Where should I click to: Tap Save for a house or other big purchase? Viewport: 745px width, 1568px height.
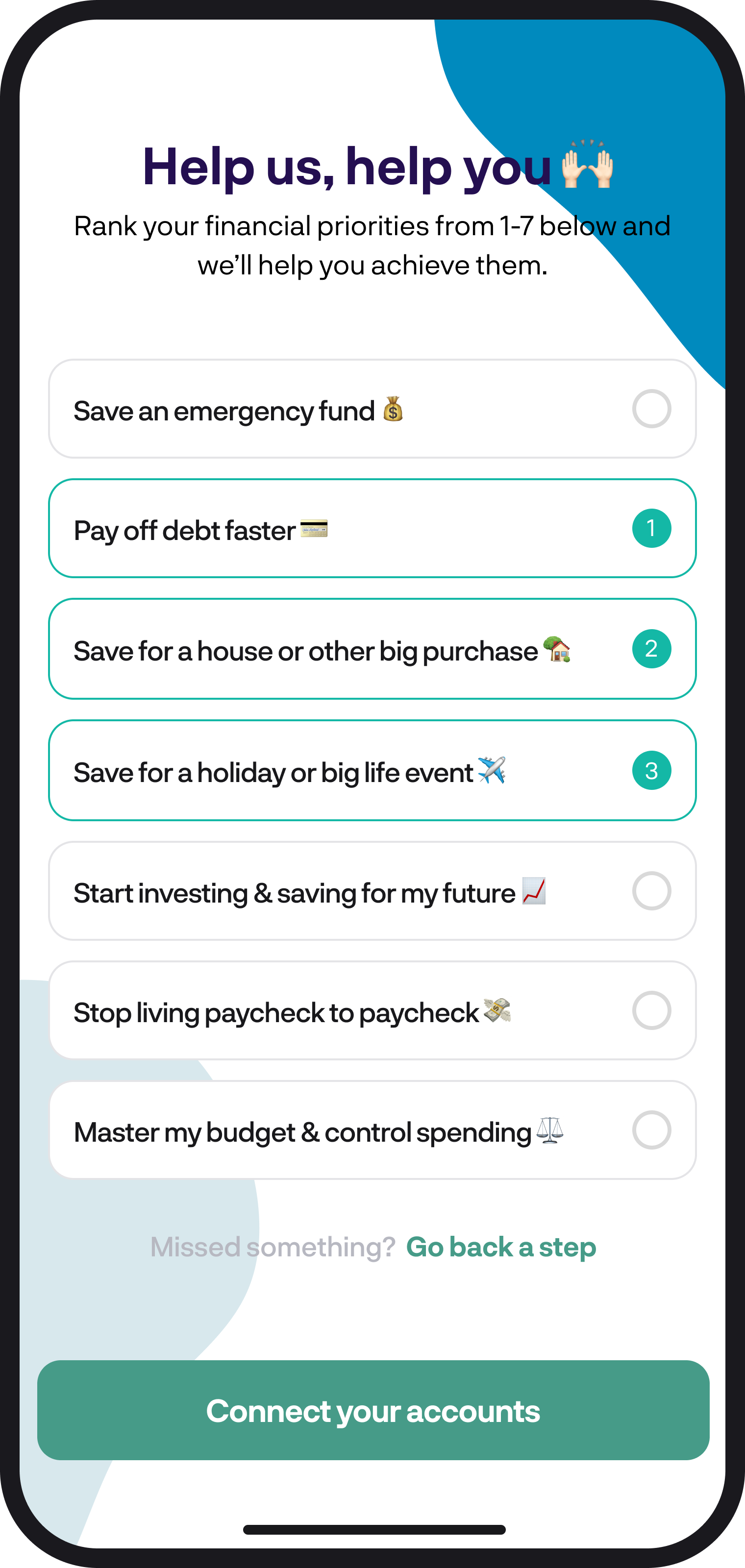click(372, 649)
